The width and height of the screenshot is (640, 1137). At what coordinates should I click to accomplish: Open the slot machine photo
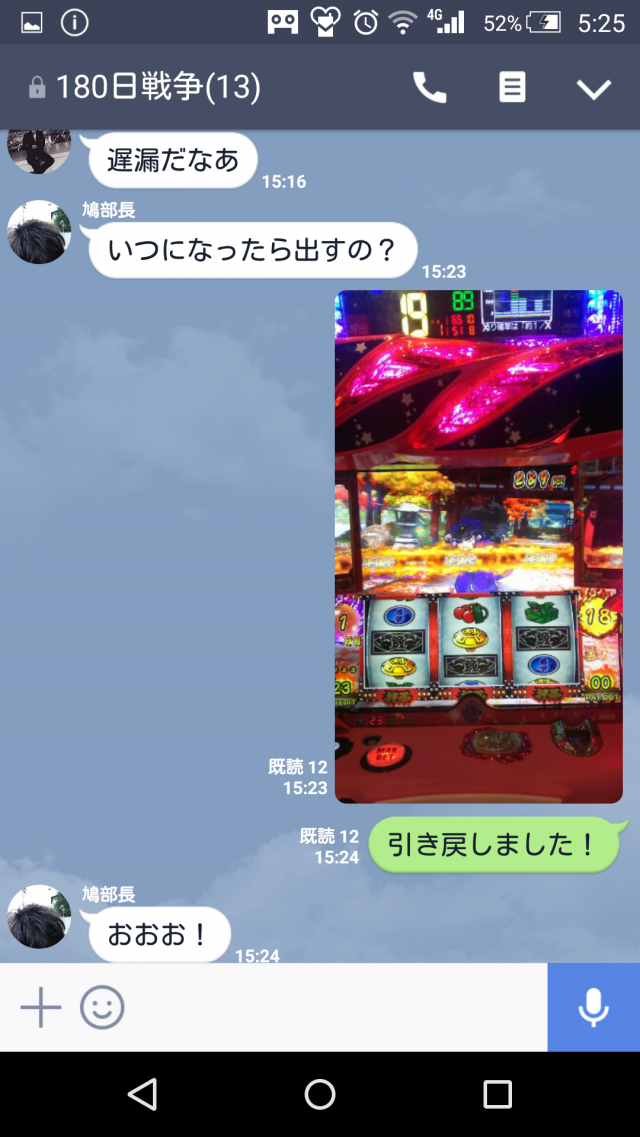(478, 546)
